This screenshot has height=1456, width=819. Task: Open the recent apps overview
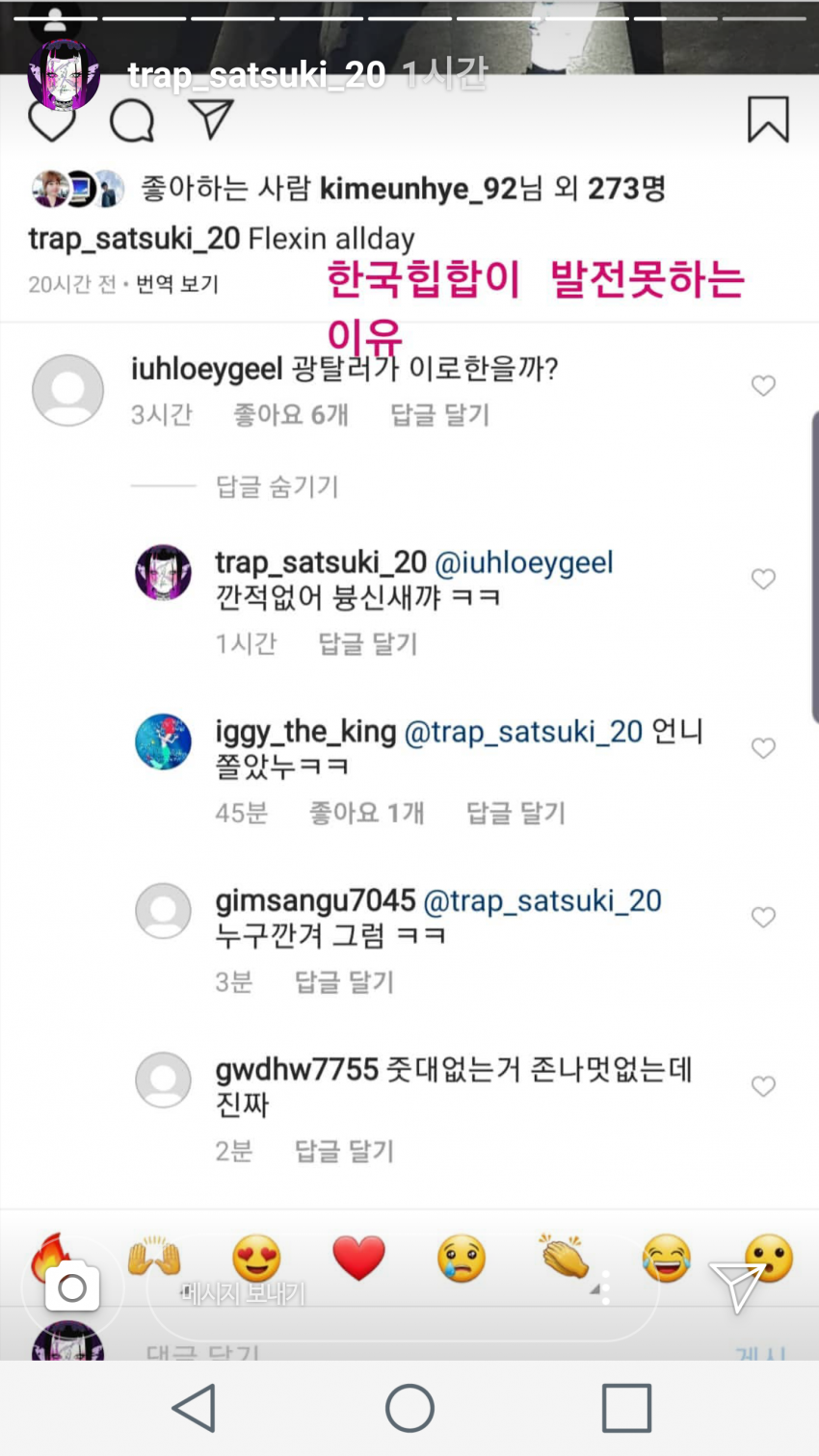tap(626, 1408)
